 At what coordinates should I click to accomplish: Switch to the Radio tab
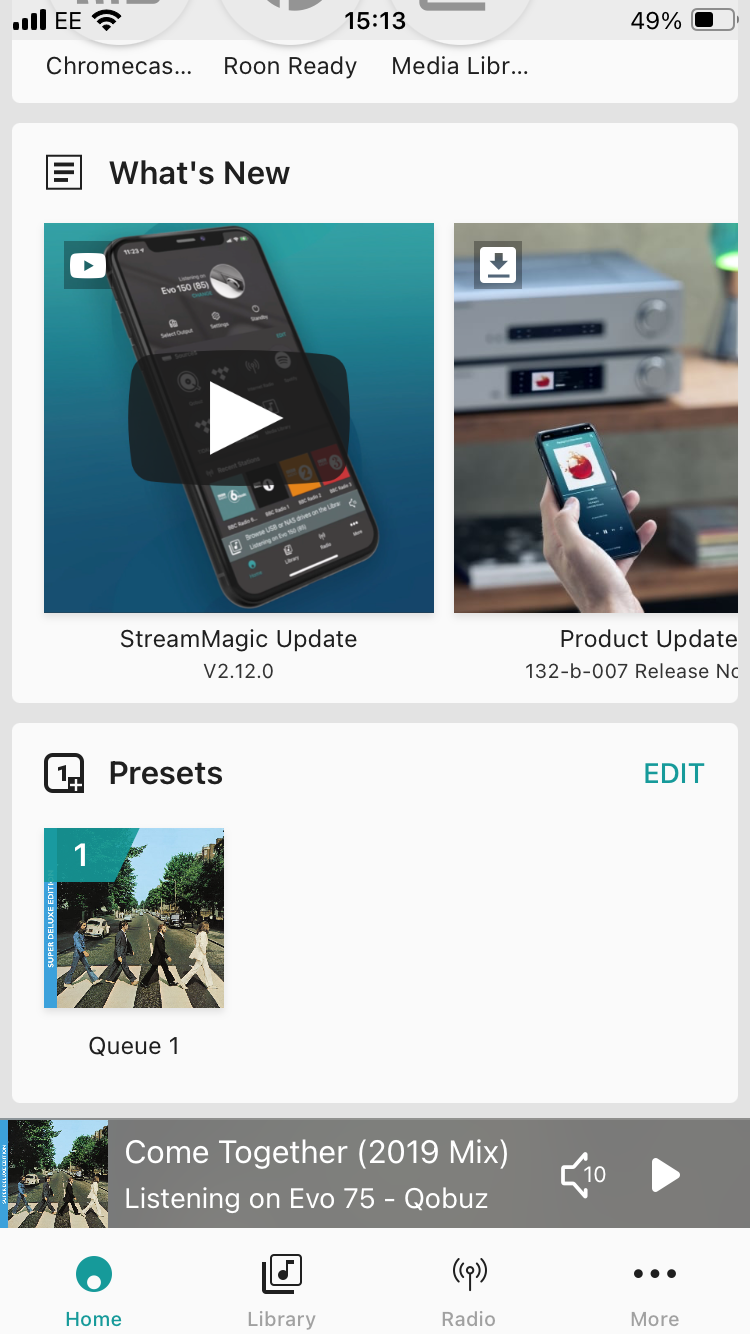pyautogui.click(x=468, y=1290)
